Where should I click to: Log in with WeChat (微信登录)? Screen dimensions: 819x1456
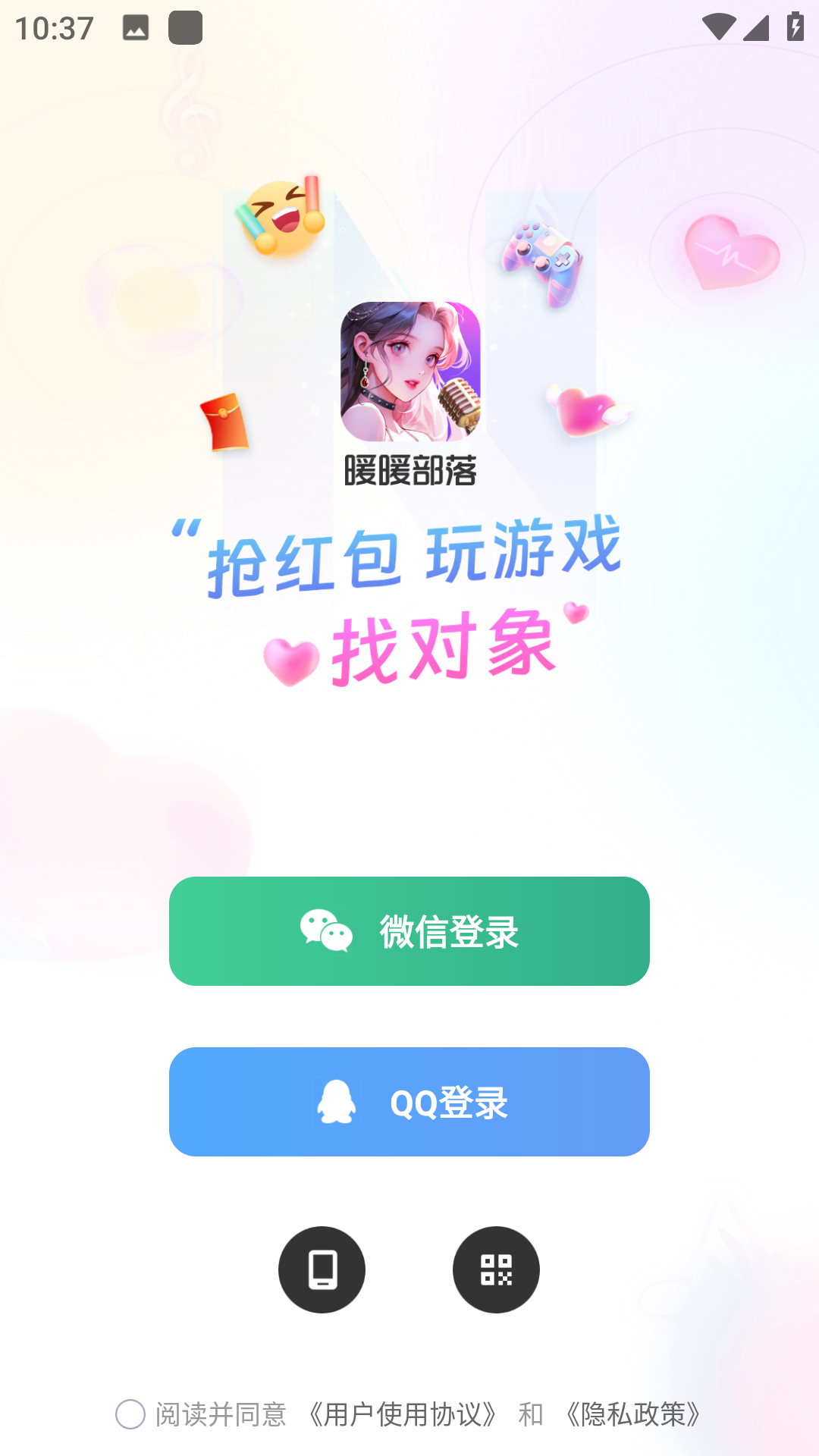[x=409, y=931]
